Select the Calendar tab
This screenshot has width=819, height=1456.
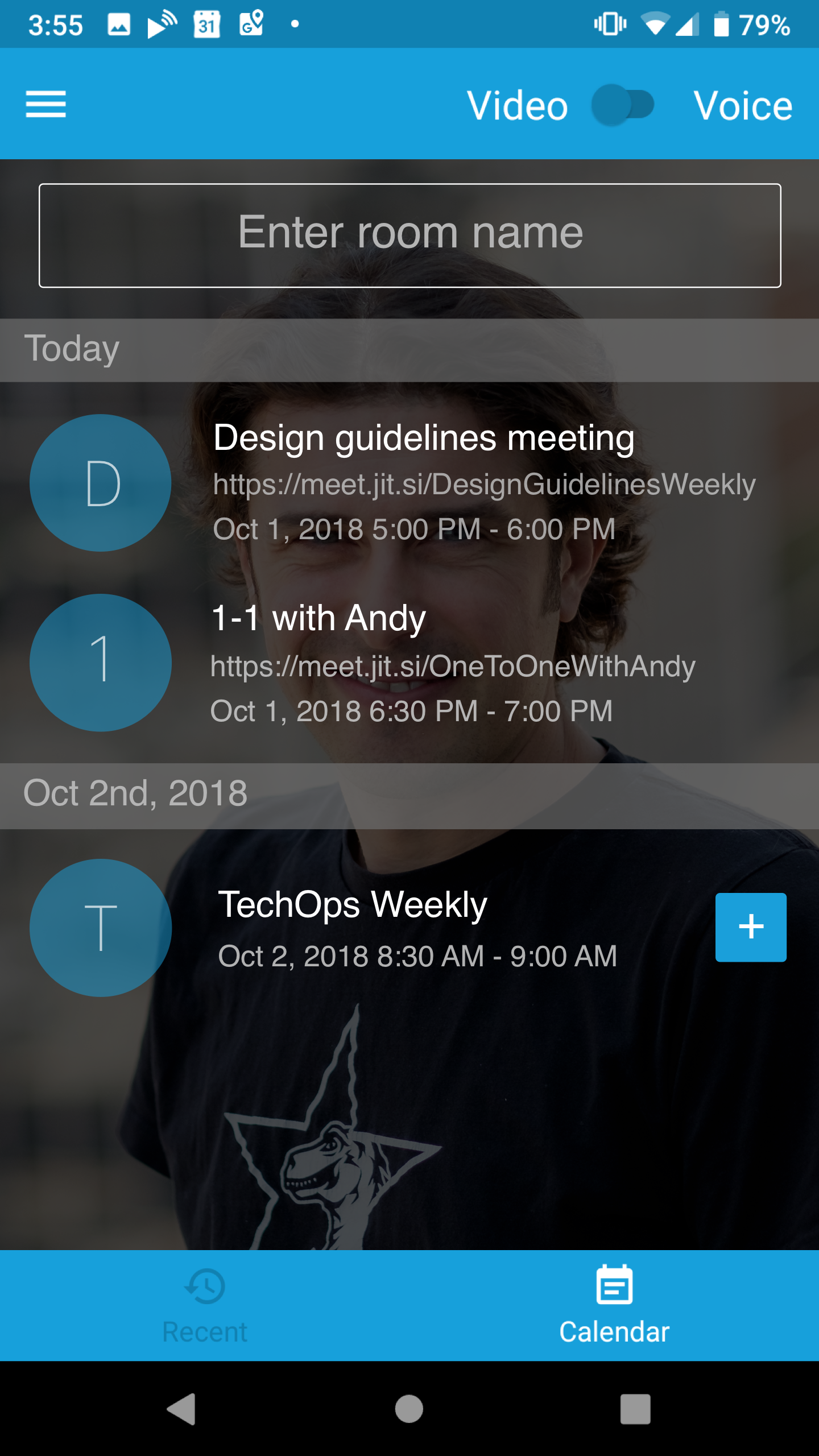pyautogui.click(x=614, y=1305)
